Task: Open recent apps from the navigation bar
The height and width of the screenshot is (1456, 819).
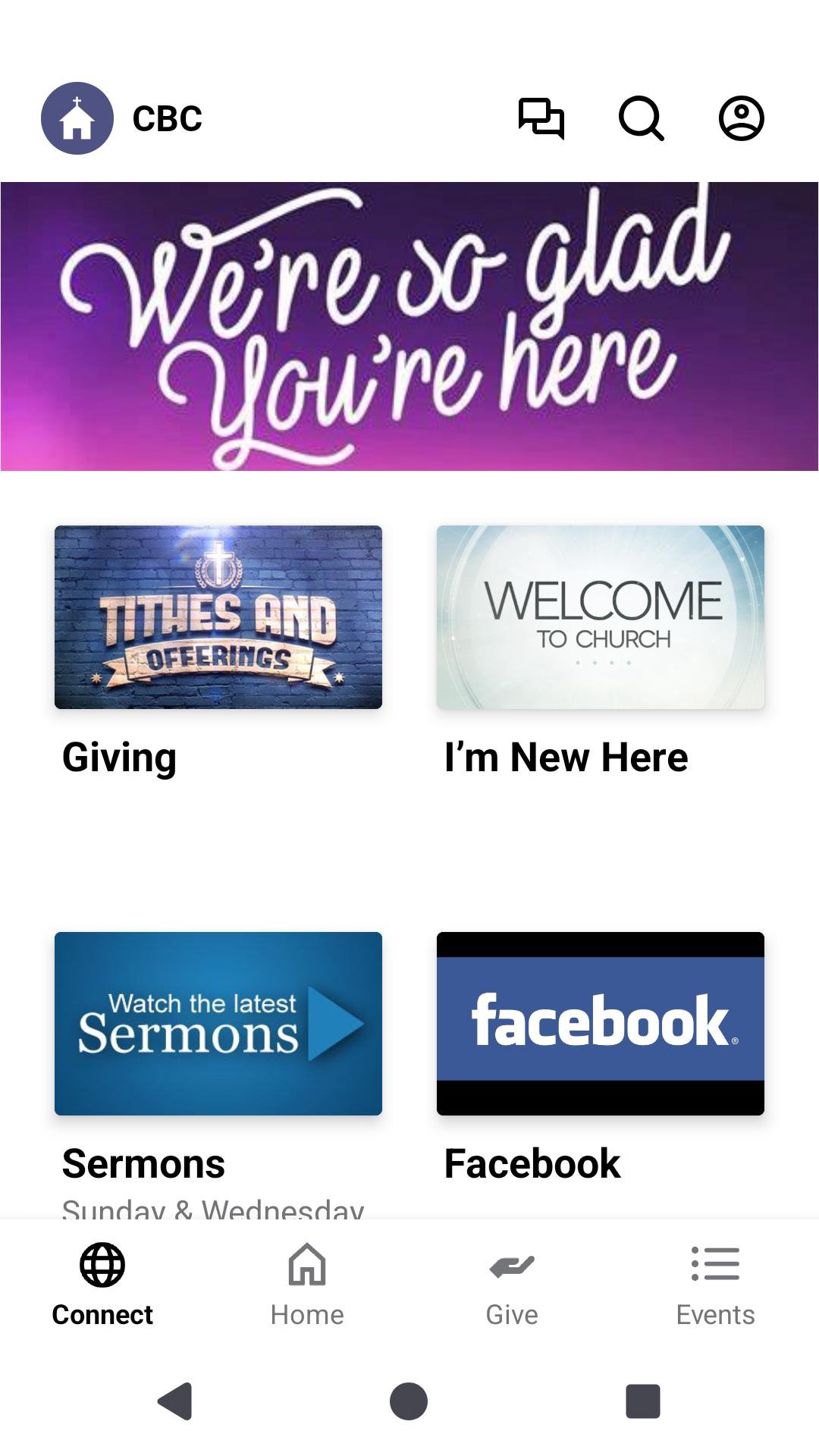Action: [x=642, y=1401]
